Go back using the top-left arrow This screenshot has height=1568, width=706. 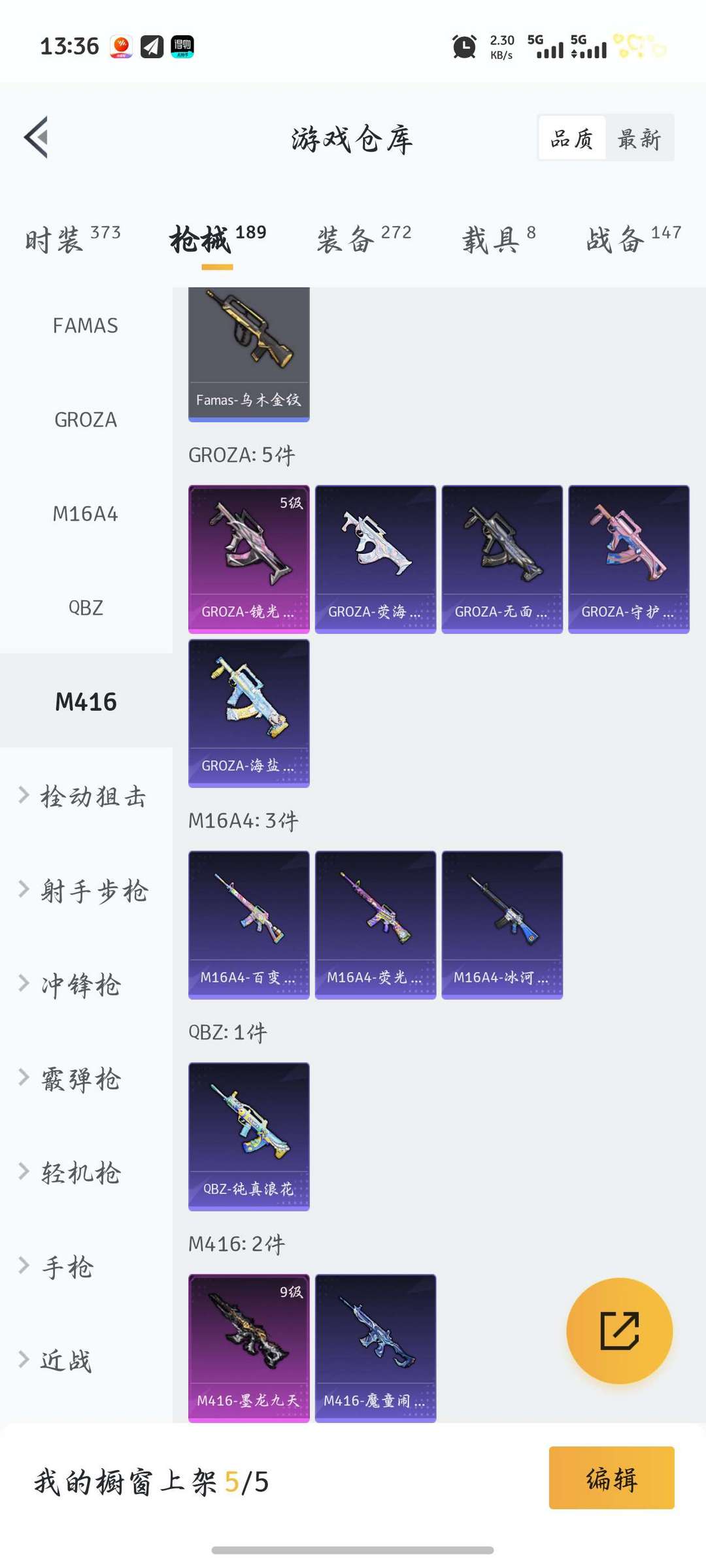(x=37, y=137)
